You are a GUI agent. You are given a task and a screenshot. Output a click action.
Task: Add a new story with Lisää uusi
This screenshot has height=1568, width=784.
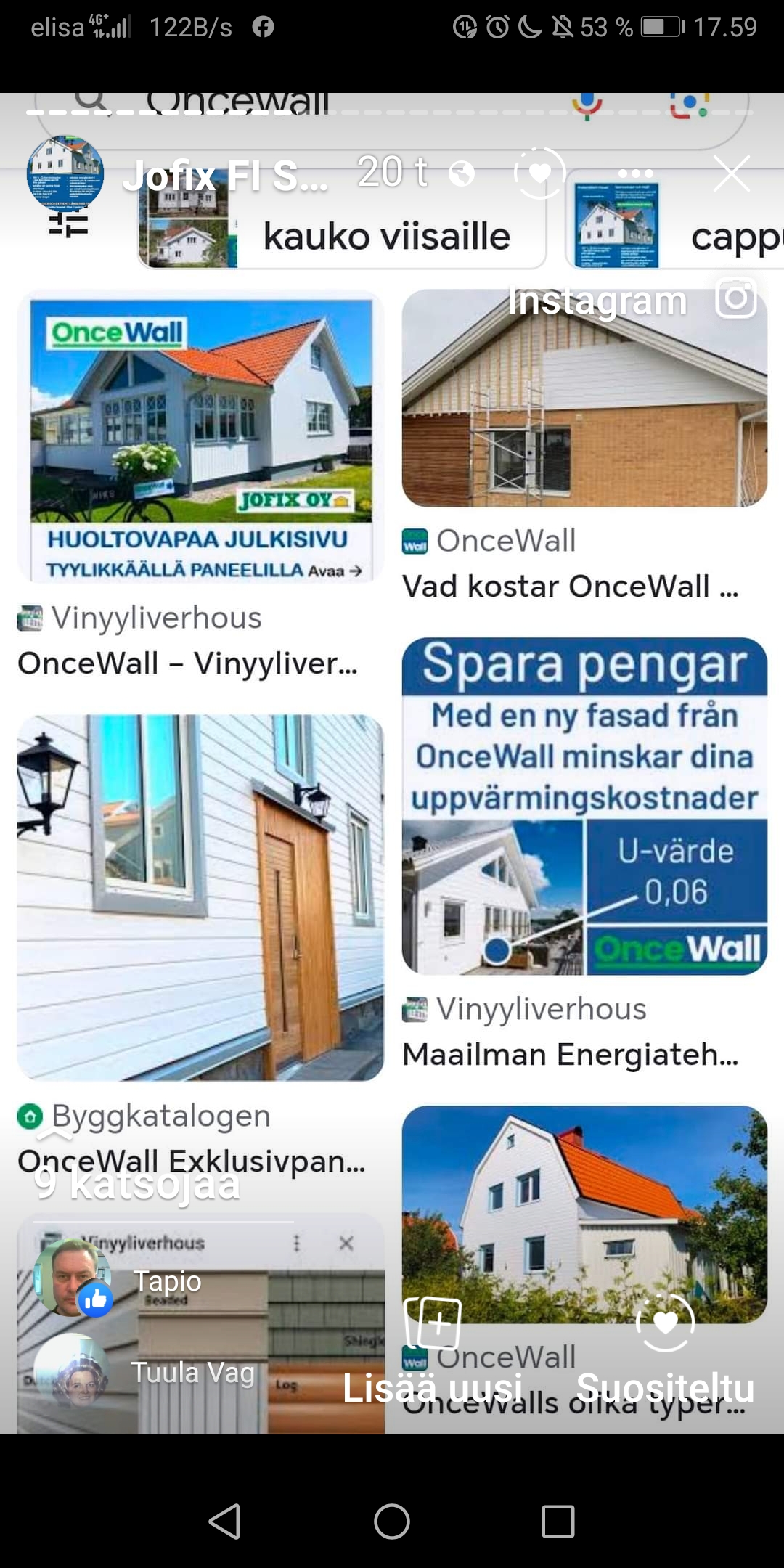[x=433, y=1350]
